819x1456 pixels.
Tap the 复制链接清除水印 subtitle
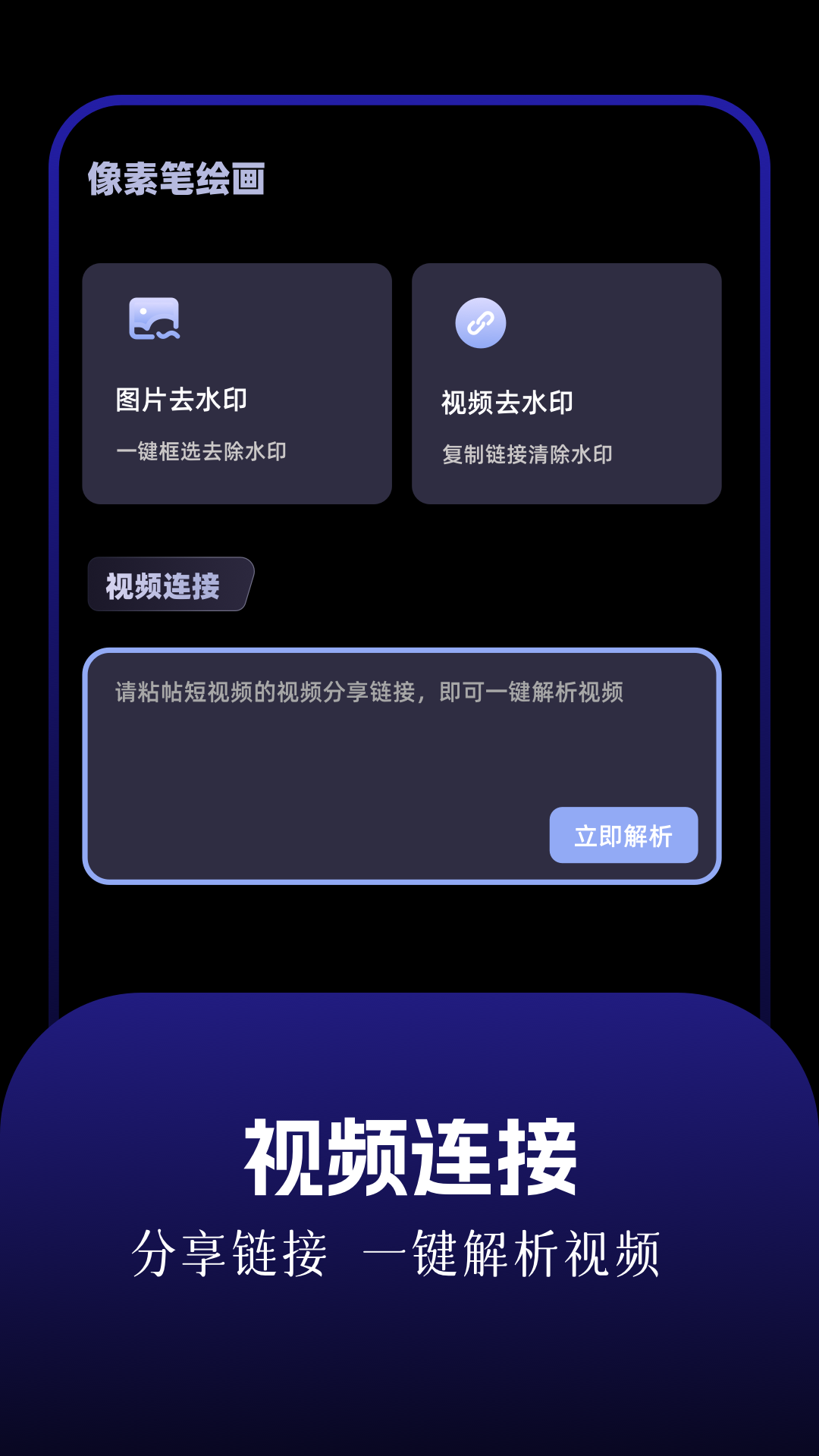pos(529,454)
